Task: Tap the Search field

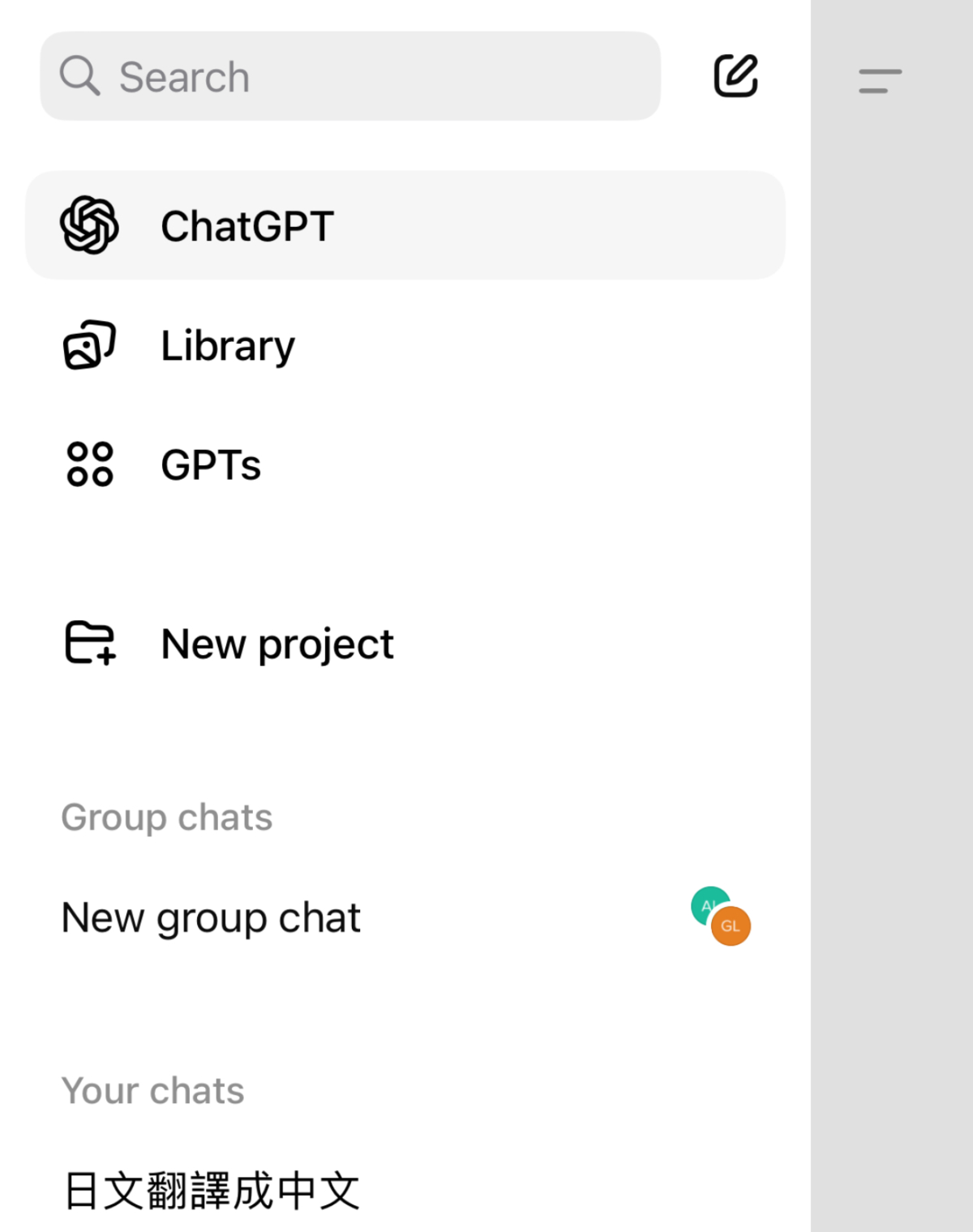Action: tap(349, 77)
